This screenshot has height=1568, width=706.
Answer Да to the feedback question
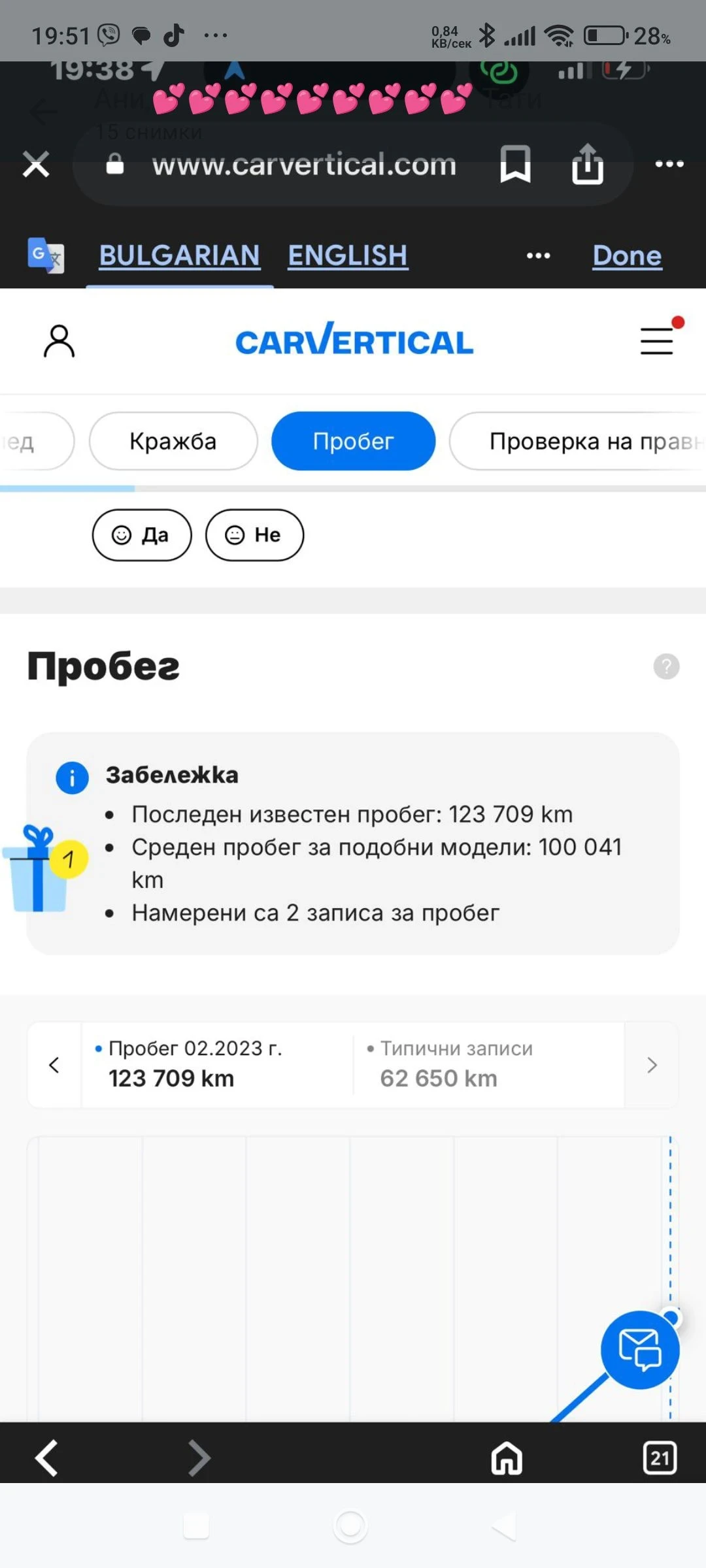142,535
